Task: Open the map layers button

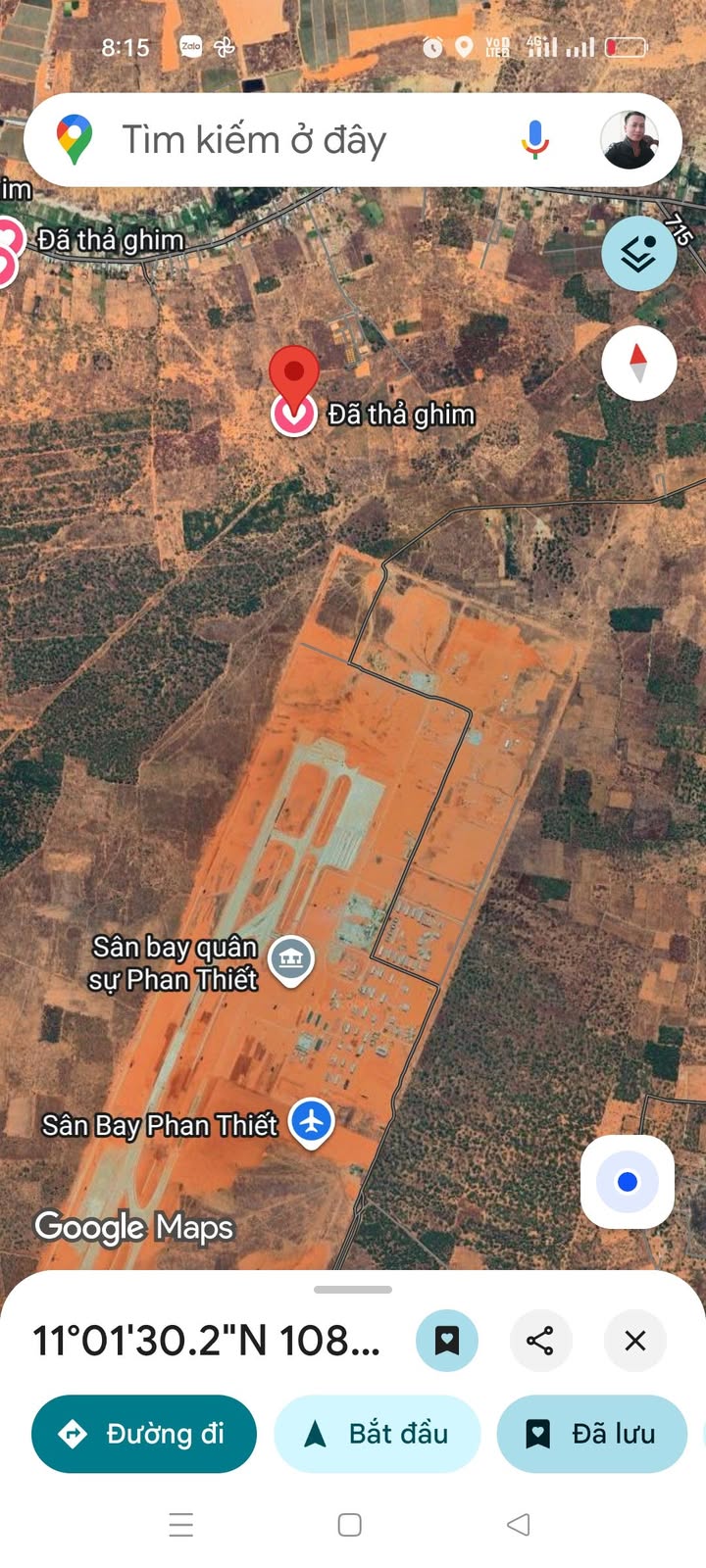Action: coord(638,254)
